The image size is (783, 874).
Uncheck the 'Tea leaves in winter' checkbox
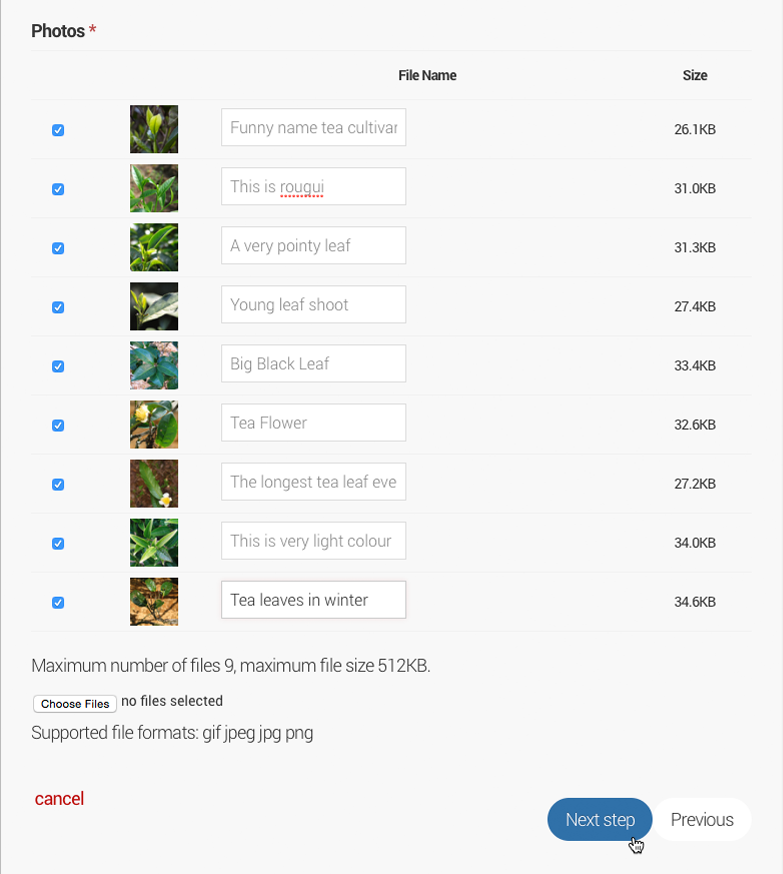click(x=58, y=602)
